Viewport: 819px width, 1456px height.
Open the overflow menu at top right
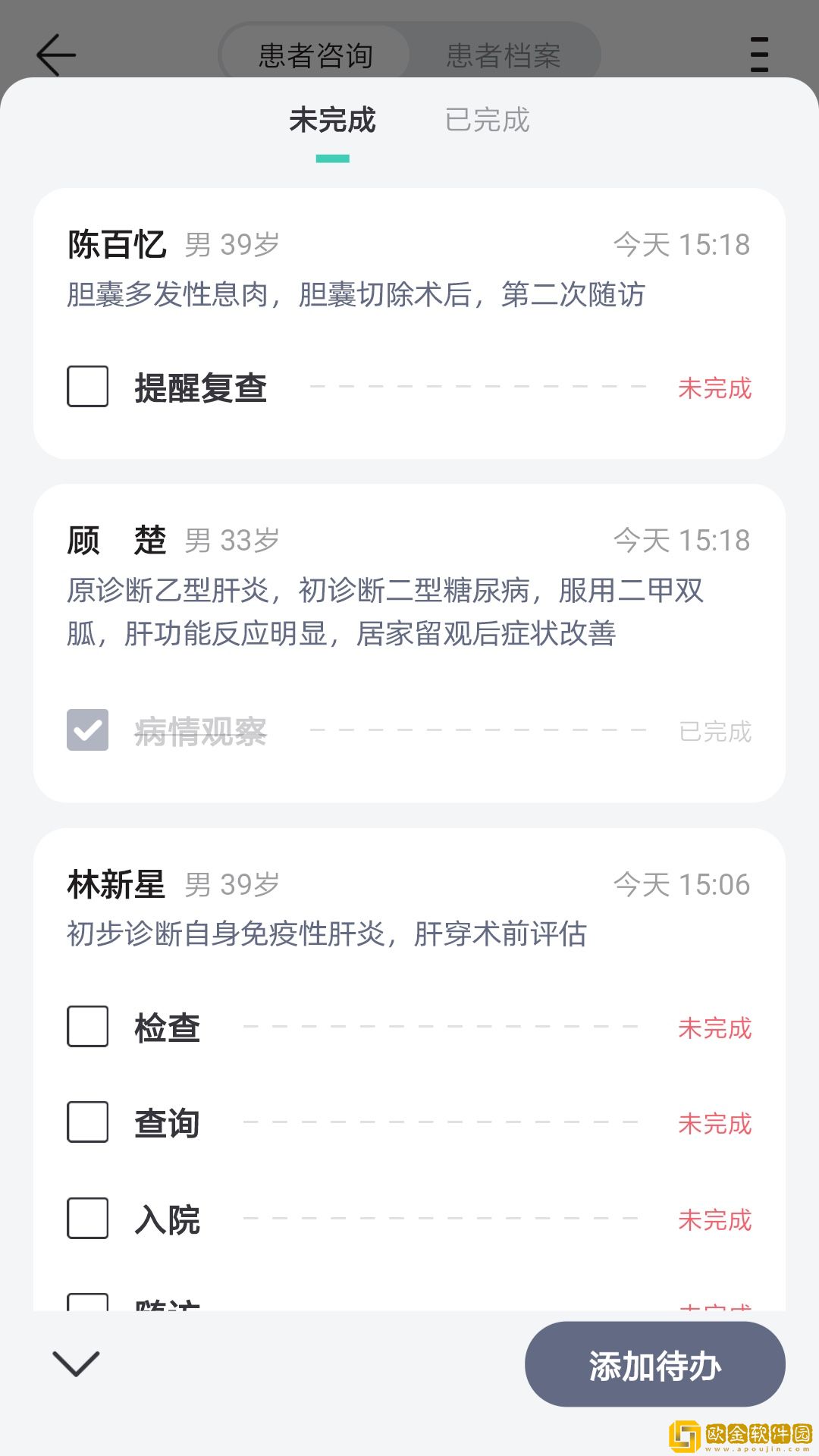click(759, 55)
